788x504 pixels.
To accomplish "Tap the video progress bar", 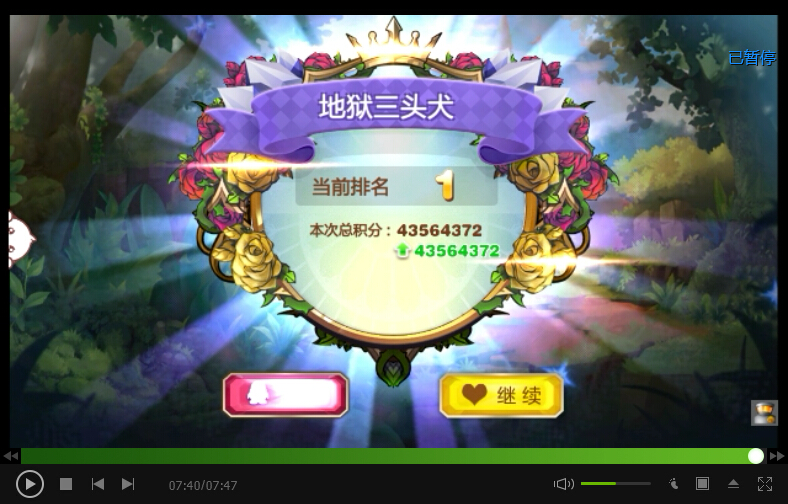I will coord(388,456).
